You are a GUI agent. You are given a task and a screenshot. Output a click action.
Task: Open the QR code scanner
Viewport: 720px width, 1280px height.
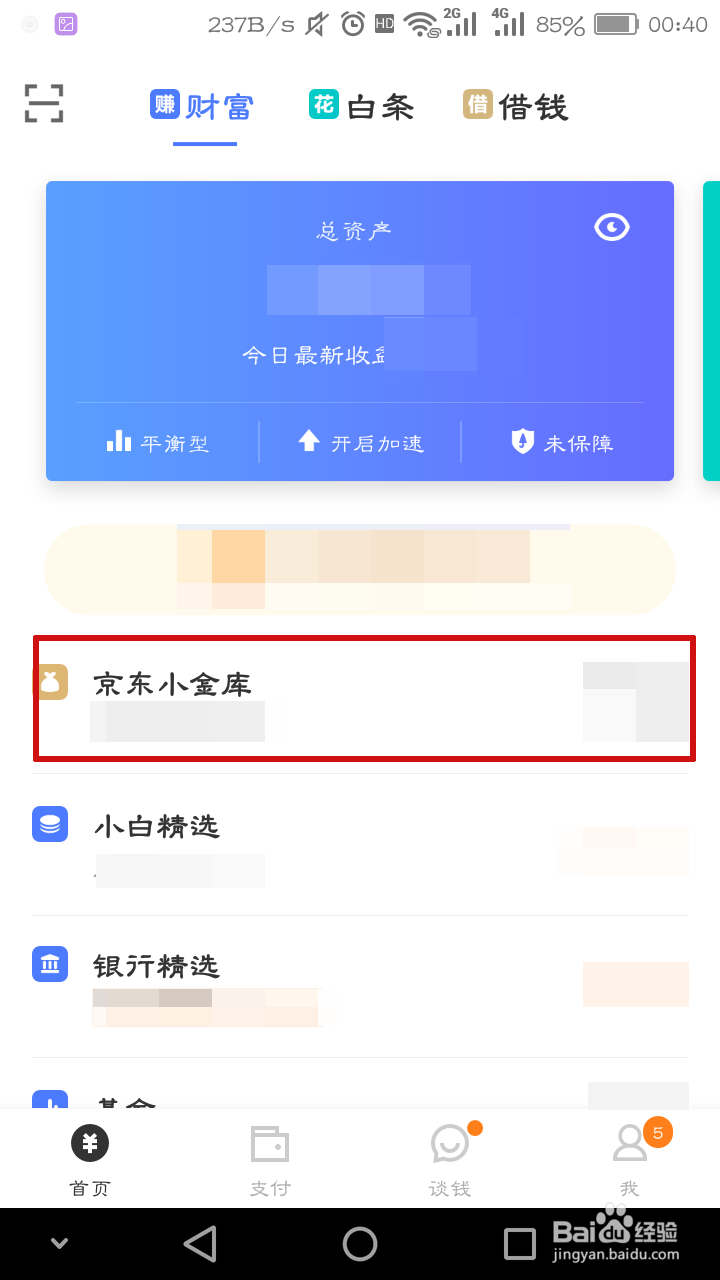pos(42,103)
